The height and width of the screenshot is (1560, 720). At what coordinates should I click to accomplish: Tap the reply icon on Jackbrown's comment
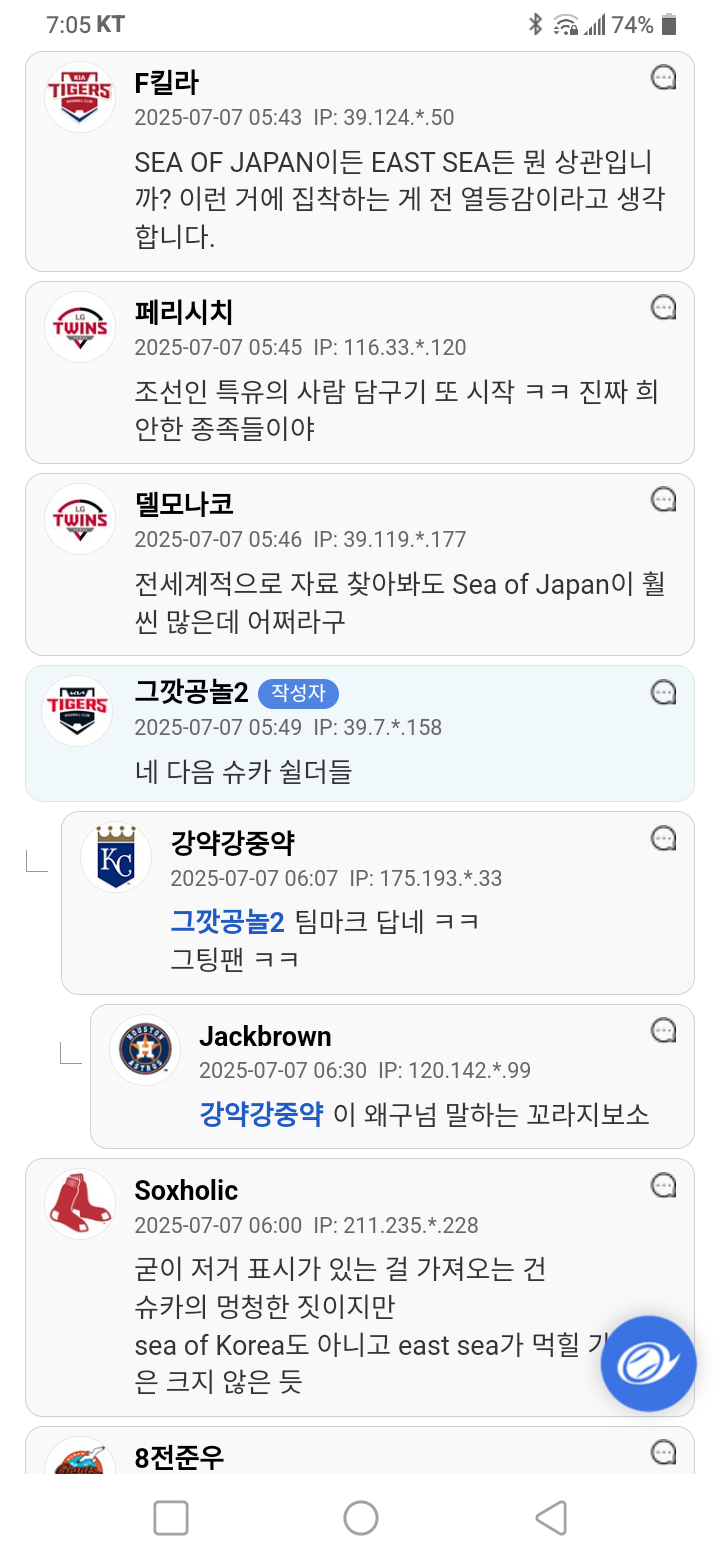click(664, 1030)
